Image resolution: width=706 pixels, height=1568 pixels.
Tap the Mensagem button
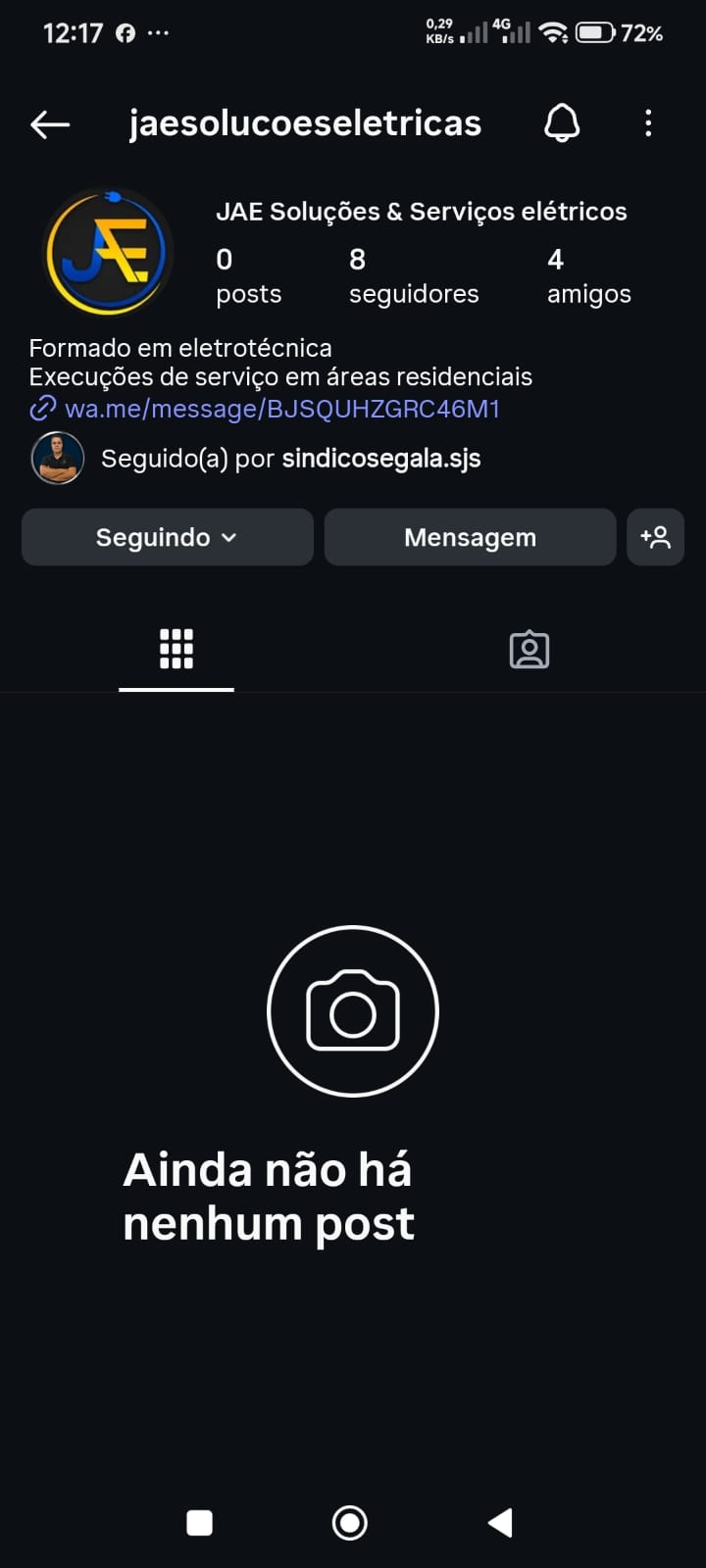(x=470, y=537)
